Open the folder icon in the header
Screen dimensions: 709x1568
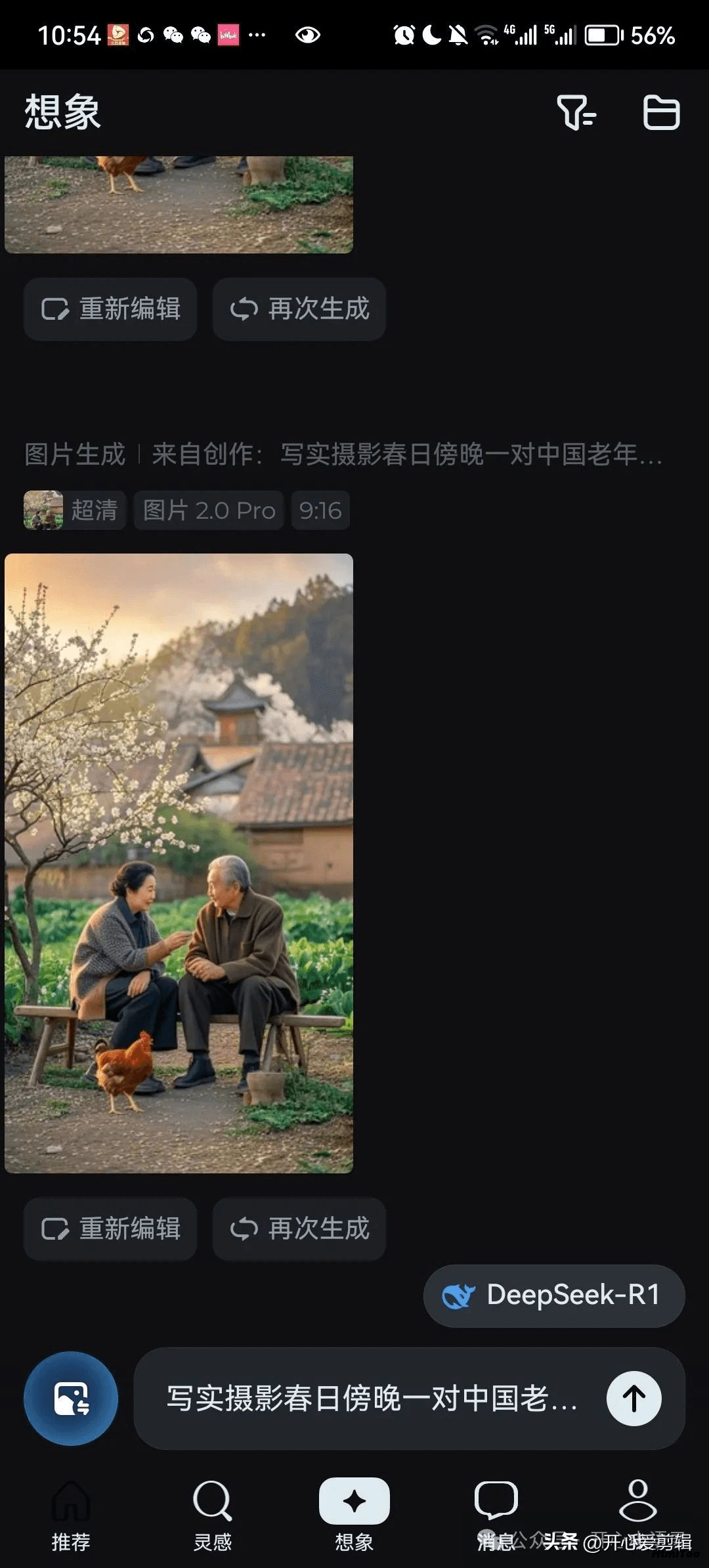coord(660,112)
